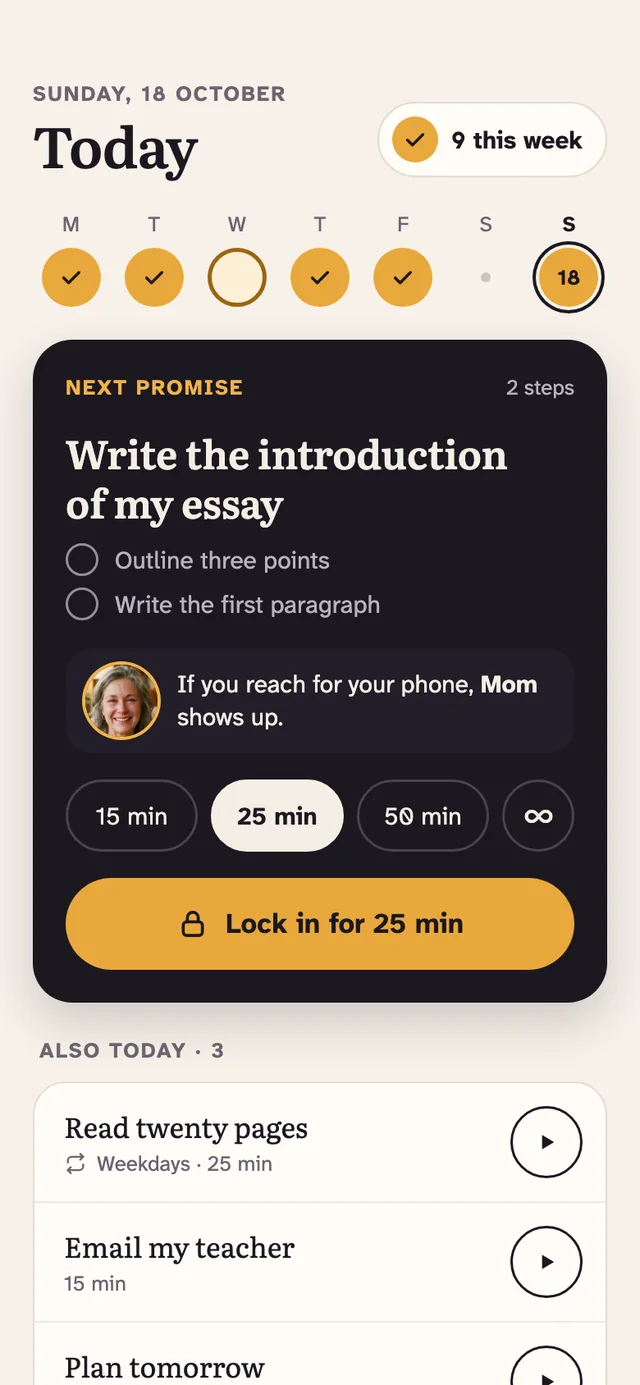Open the Mom accountability reminder
640x1385 pixels.
pyautogui.click(x=320, y=701)
